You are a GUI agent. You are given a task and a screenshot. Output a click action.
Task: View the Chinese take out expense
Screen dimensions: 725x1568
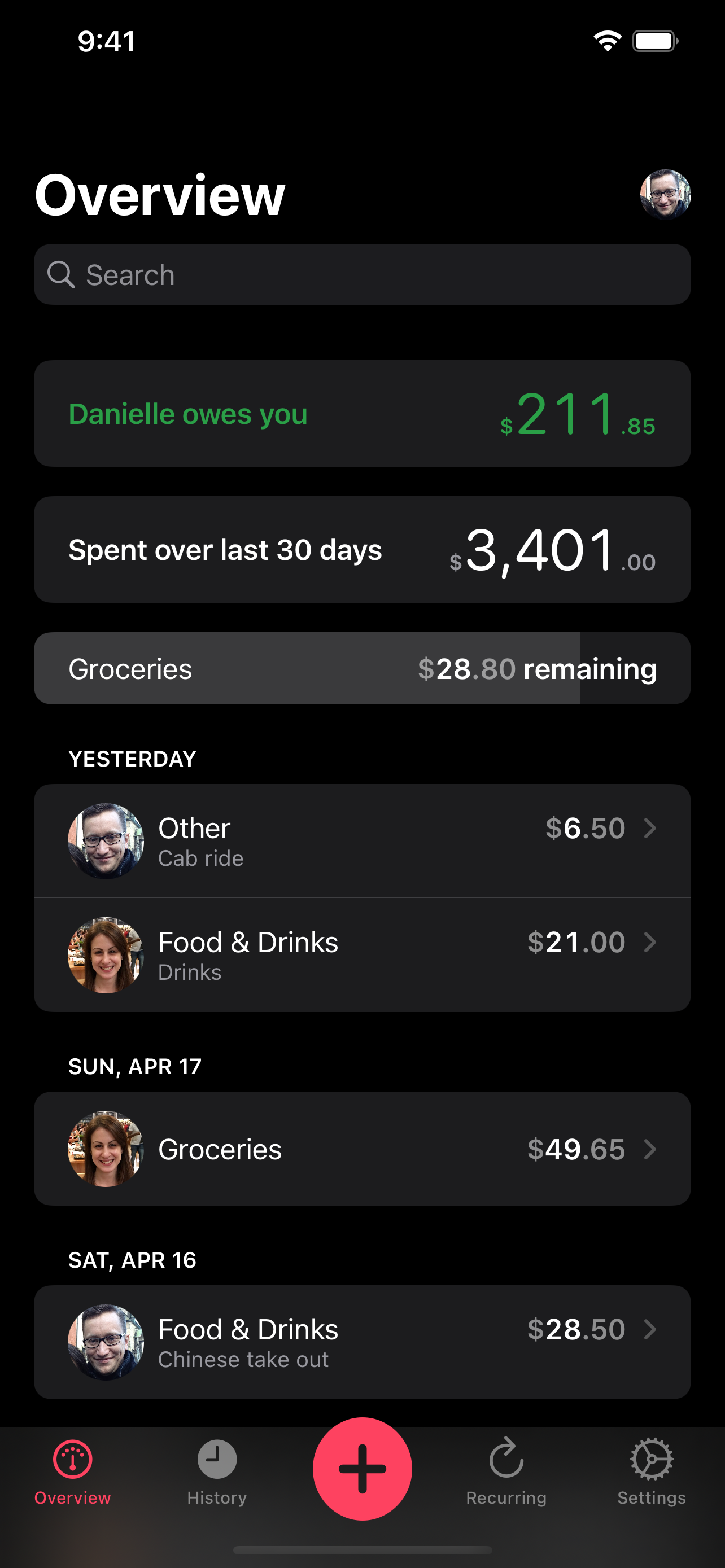[362, 1342]
